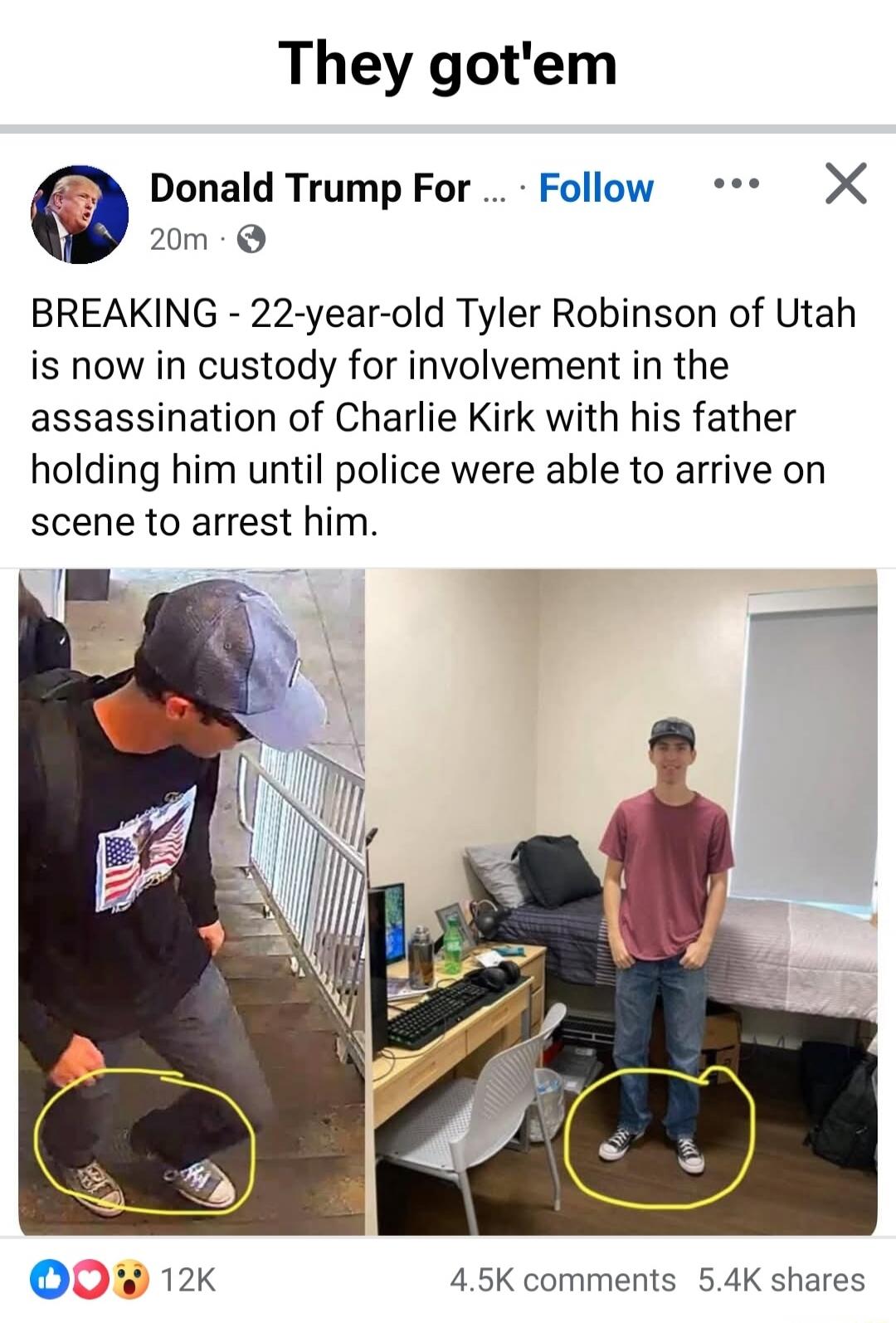
Task: View the 12K reactions list
Action: (x=124, y=1280)
